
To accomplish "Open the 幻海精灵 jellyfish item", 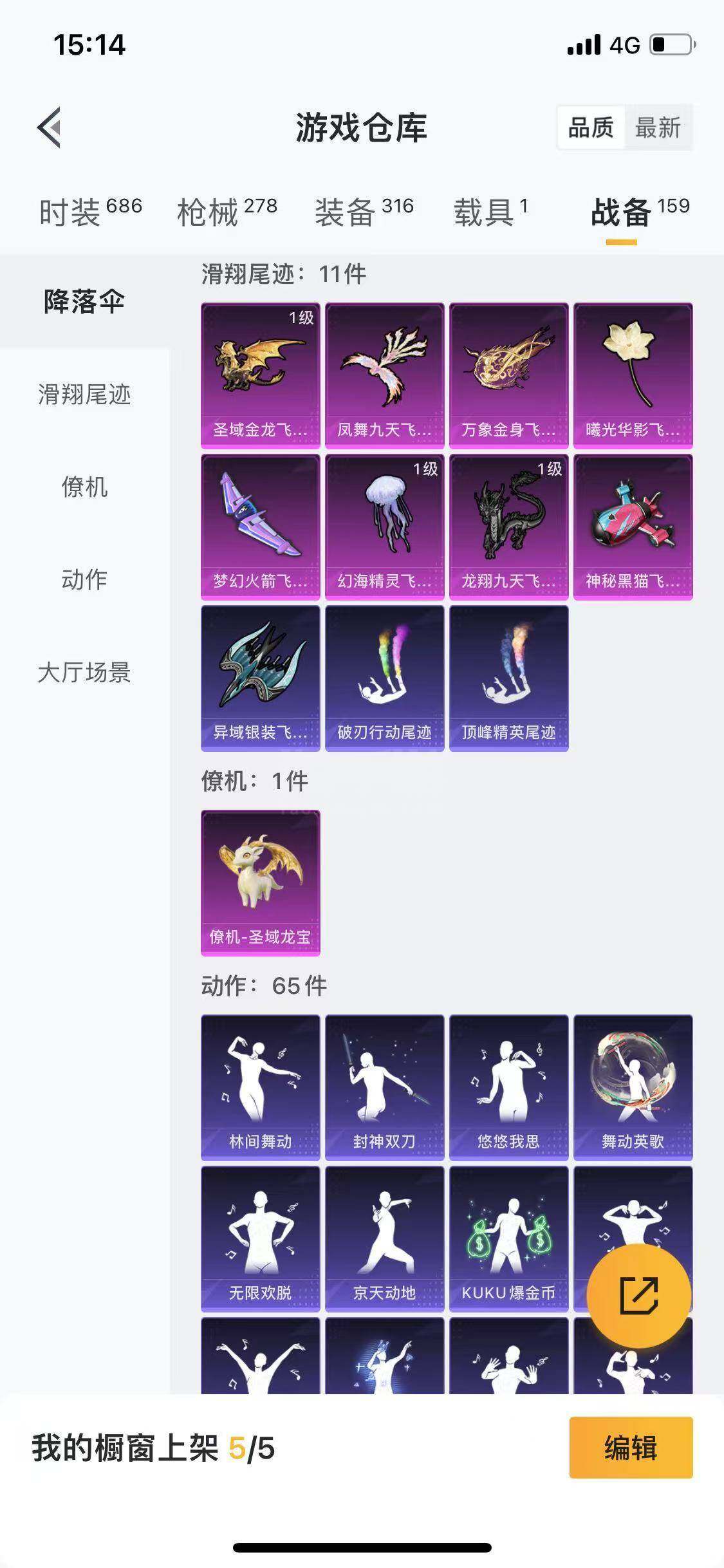I will click(384, 527).
